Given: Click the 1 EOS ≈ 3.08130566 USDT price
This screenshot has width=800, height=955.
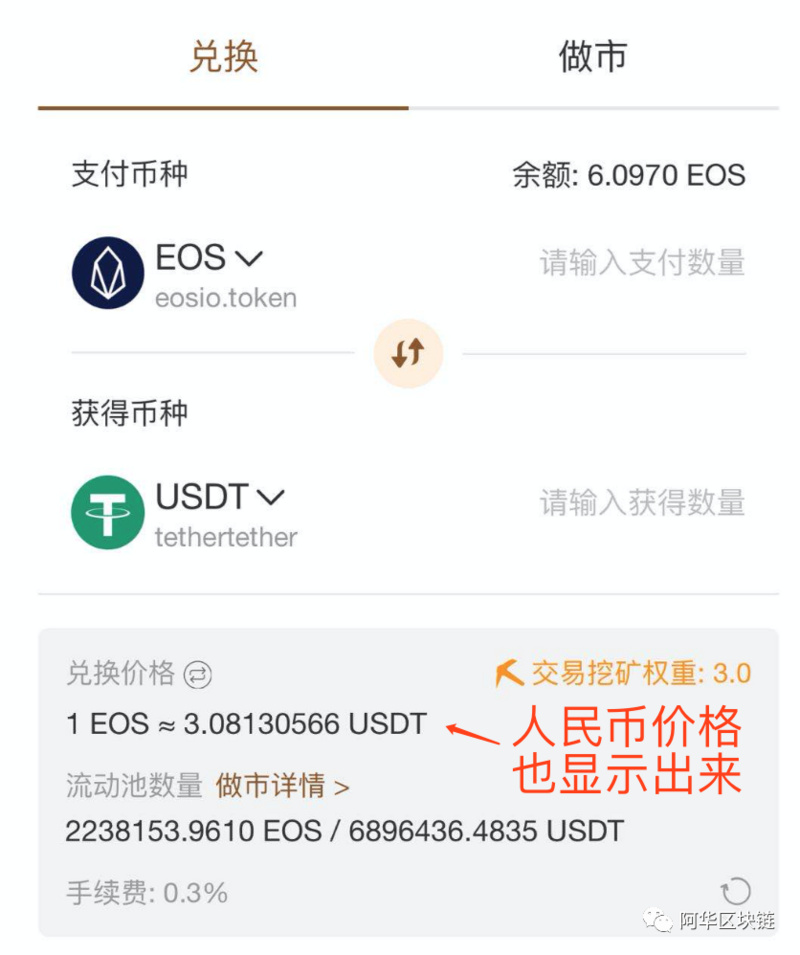Looking at the screenshot, I should [x=245, y=723].
